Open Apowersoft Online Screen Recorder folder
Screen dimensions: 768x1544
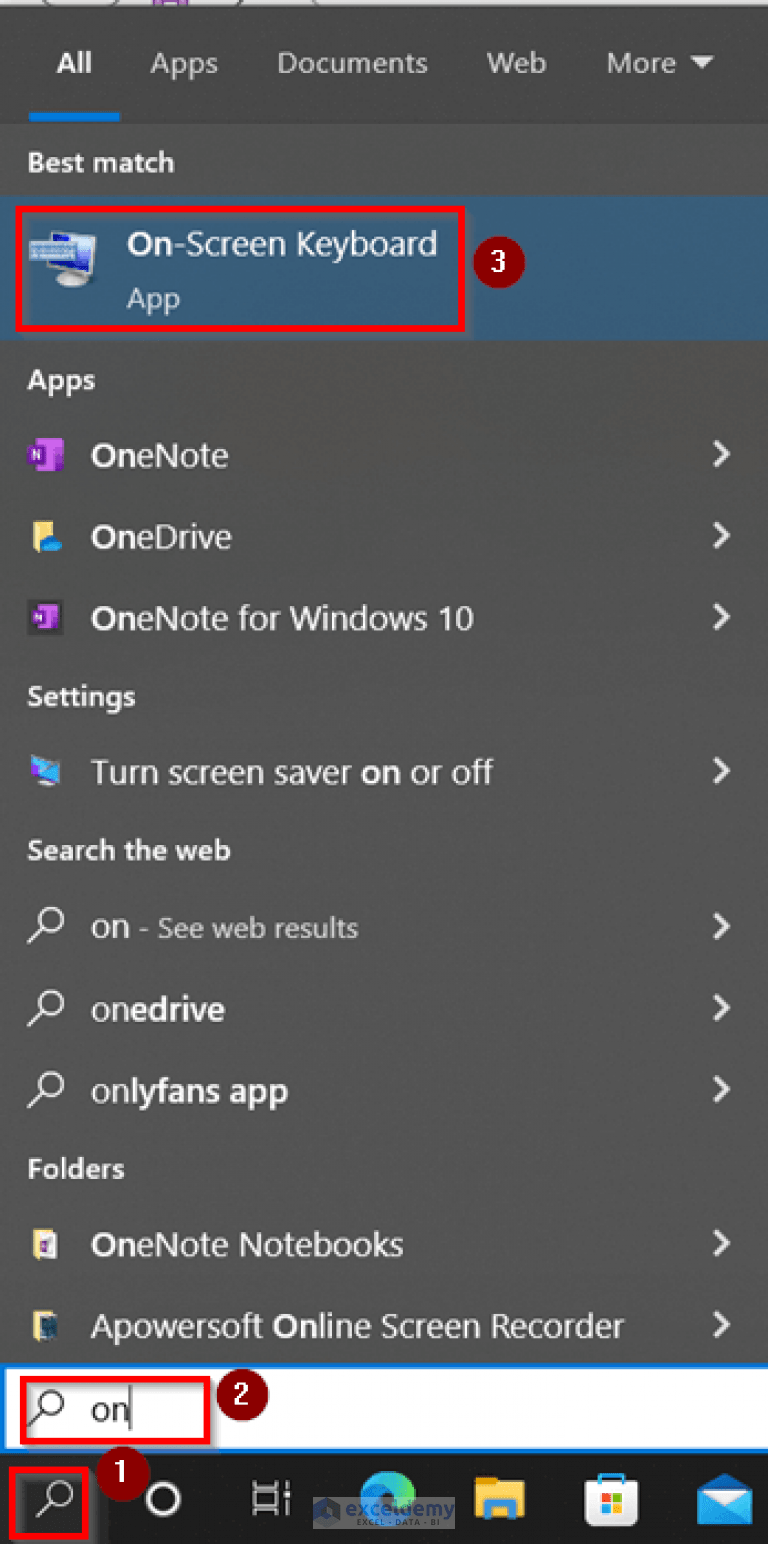coord(357,1326)
